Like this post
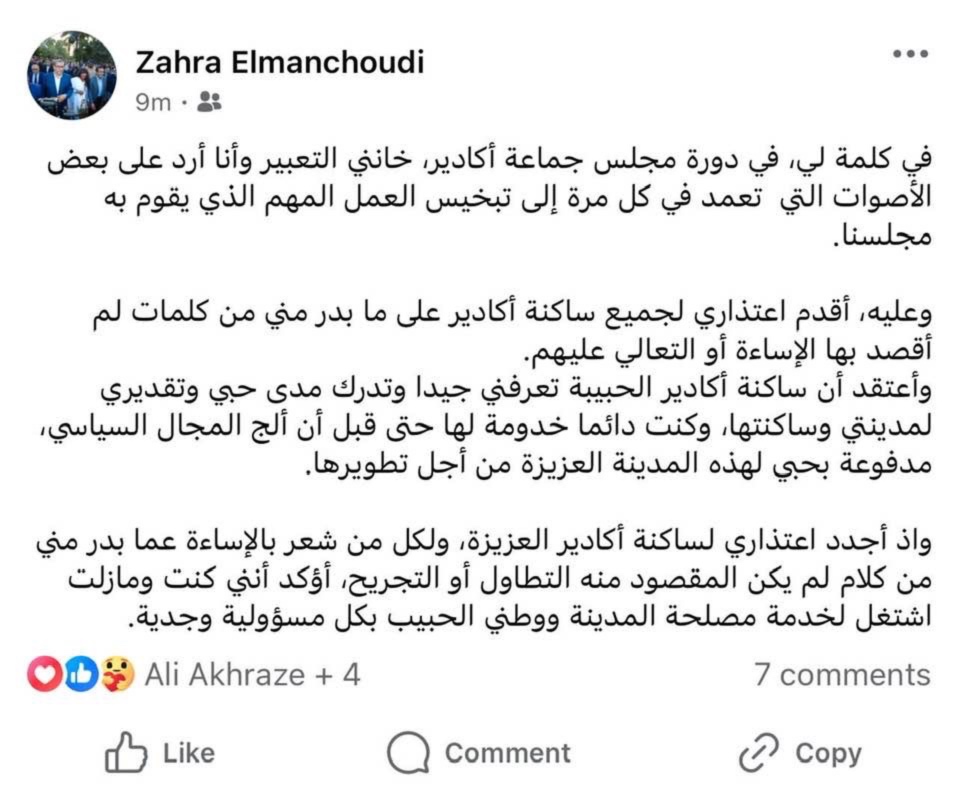Screen dimensions: 960x791 pos(160,752)
